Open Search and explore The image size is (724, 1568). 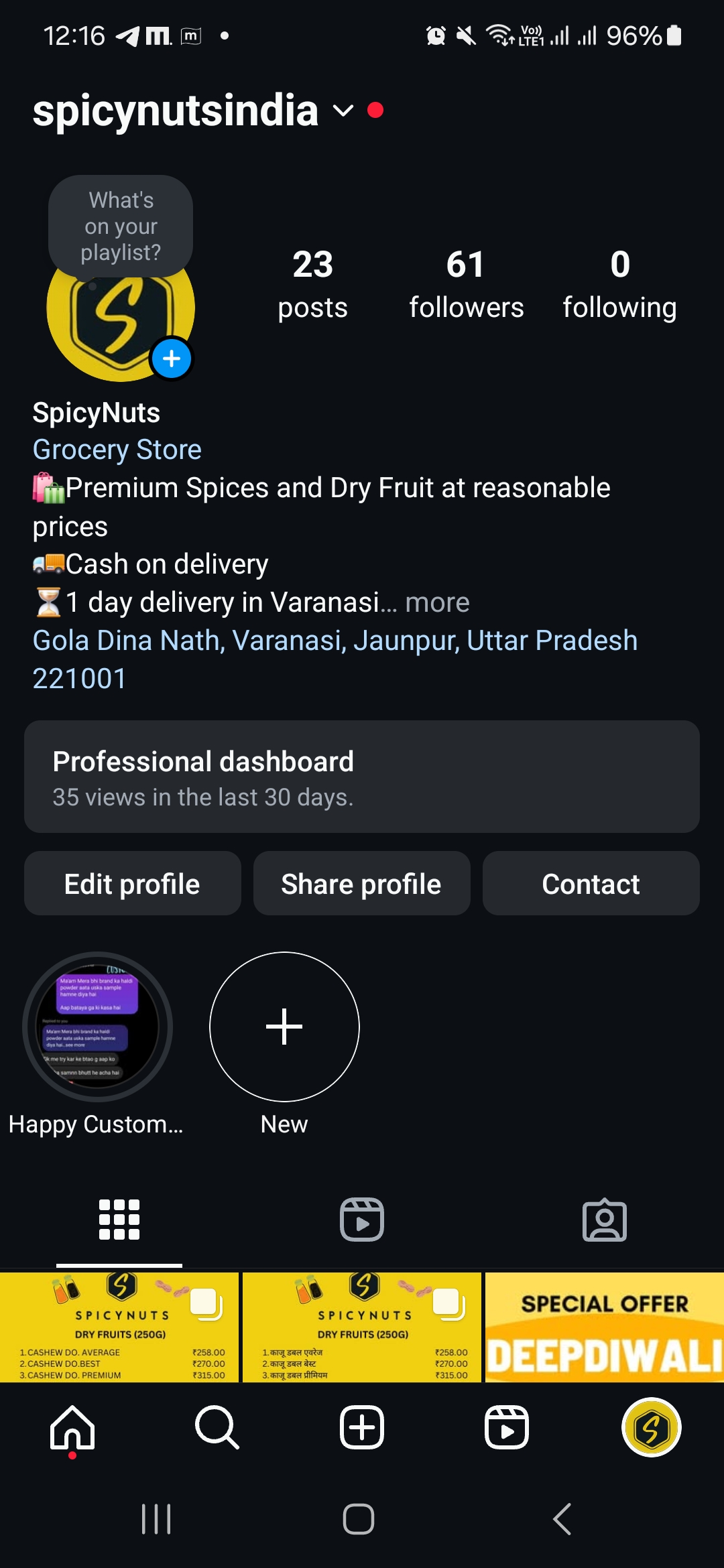pos(217,1427)
